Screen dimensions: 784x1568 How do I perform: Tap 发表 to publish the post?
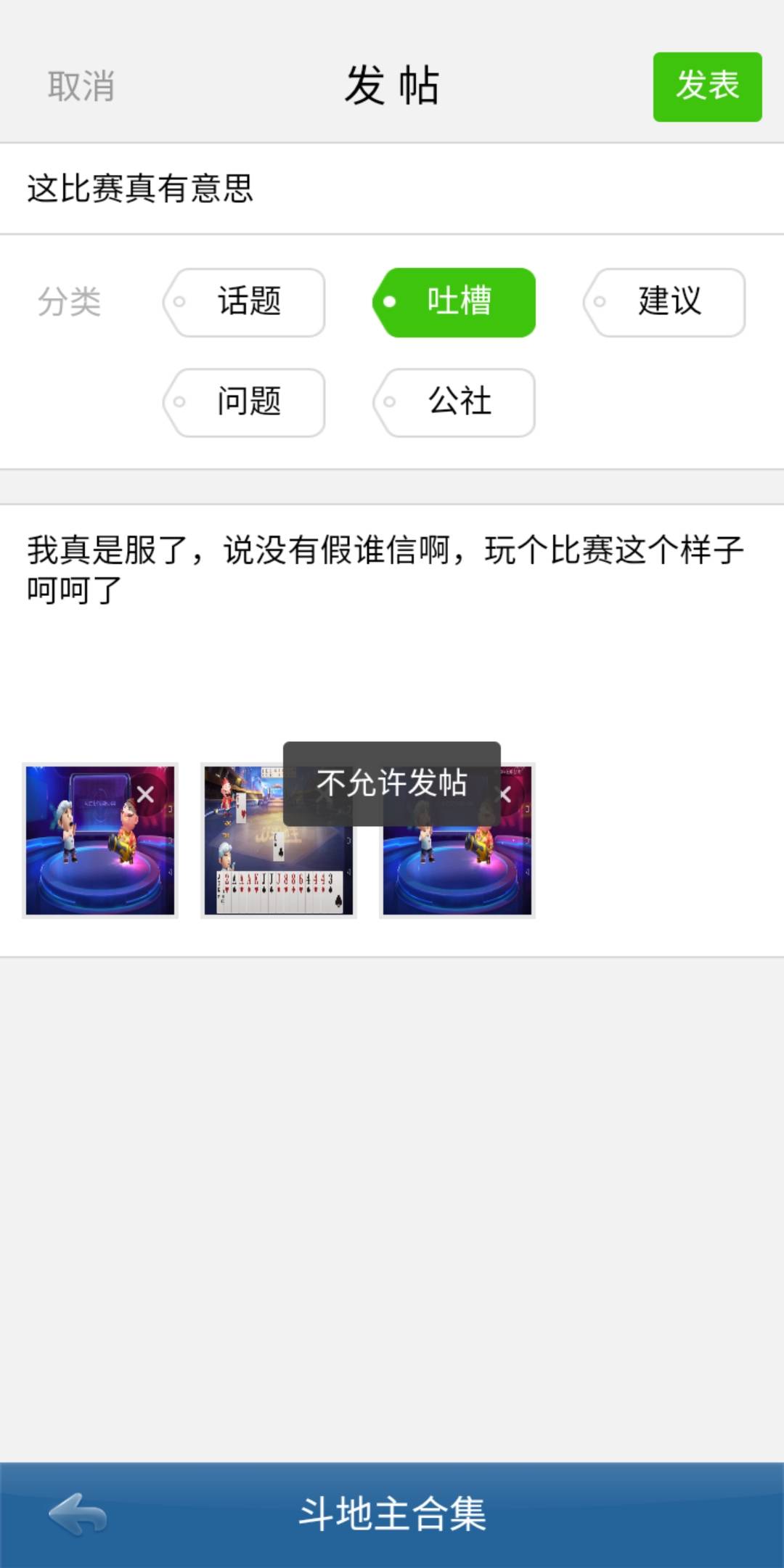point(707,86)
